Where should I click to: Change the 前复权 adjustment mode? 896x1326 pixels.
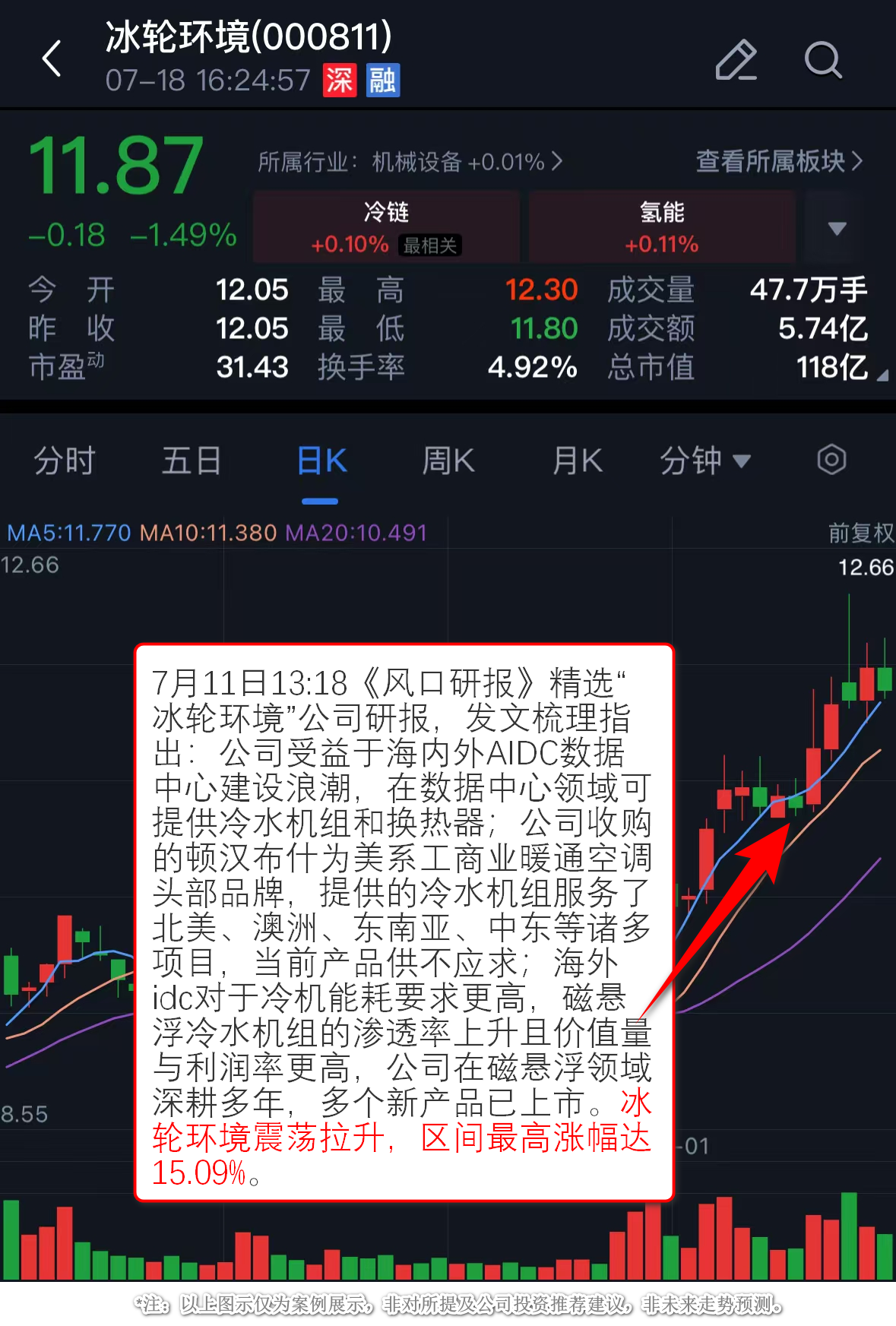(x=860, y=533)
